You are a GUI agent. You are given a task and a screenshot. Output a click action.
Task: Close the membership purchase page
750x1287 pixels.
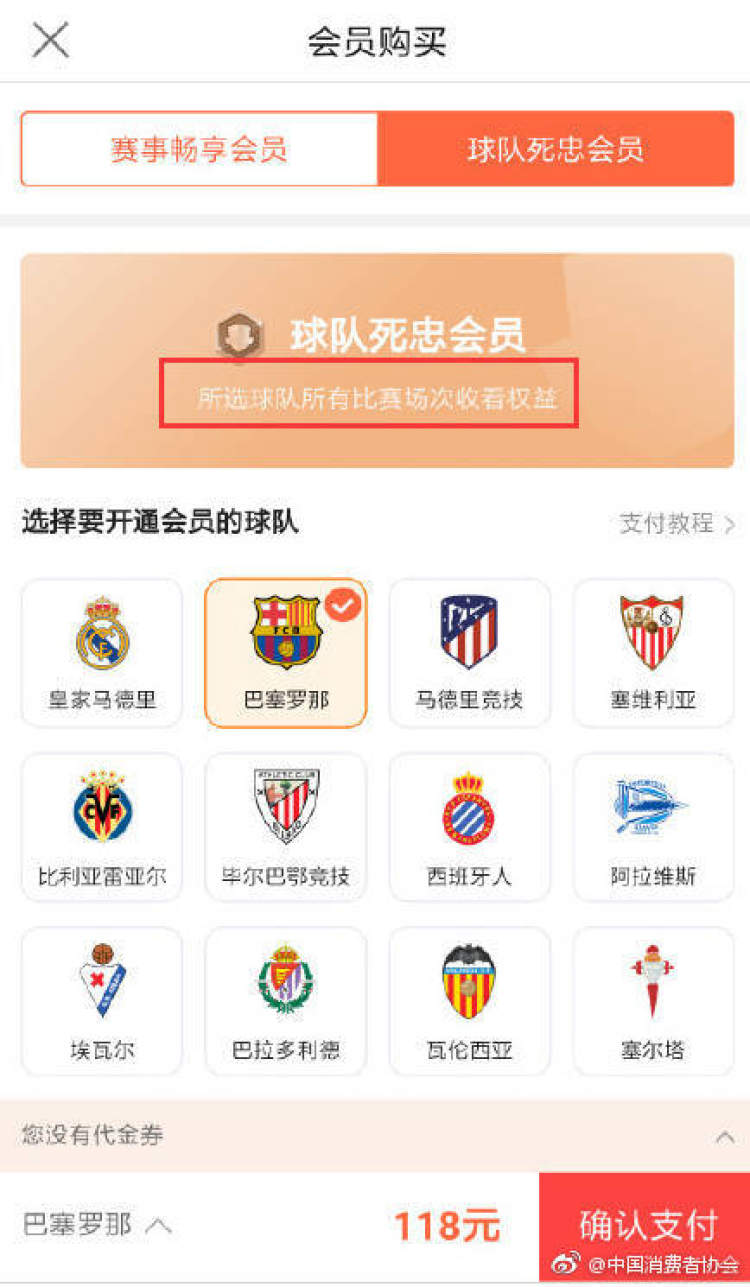tap(50, 40)
